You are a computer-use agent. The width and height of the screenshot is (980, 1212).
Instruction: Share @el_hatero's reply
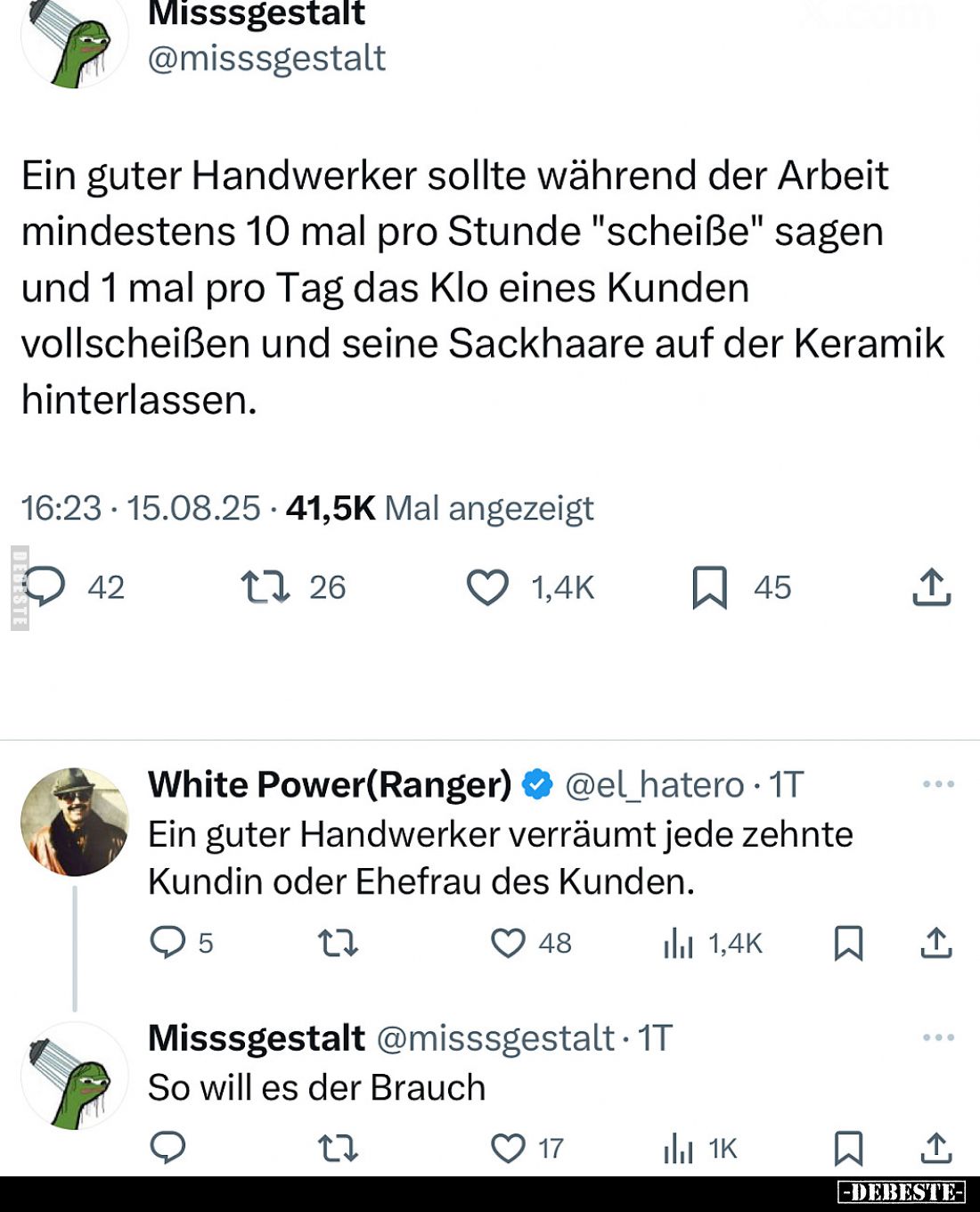[936, 942]
